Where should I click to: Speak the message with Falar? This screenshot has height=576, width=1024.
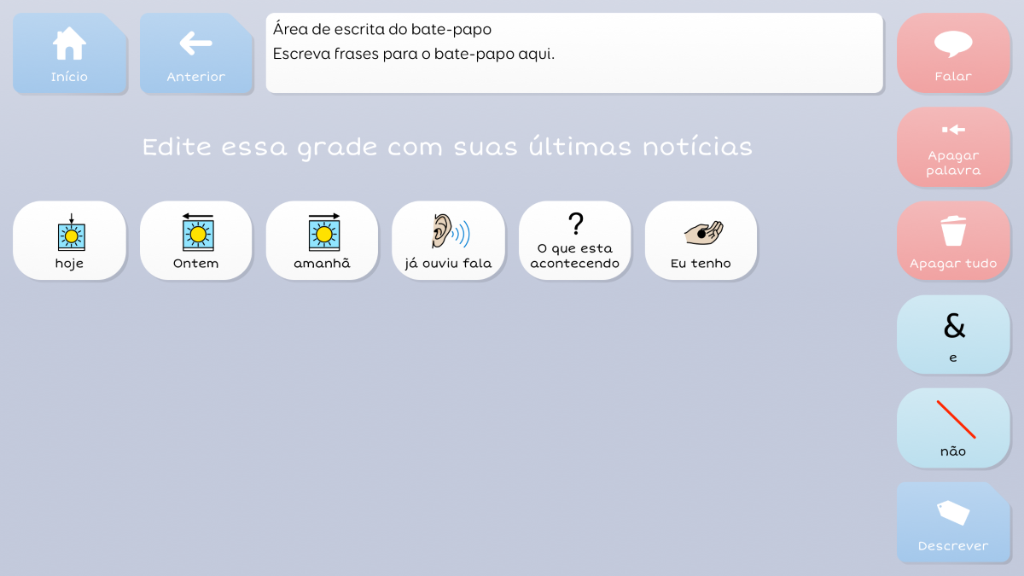[x=953, y=54]
